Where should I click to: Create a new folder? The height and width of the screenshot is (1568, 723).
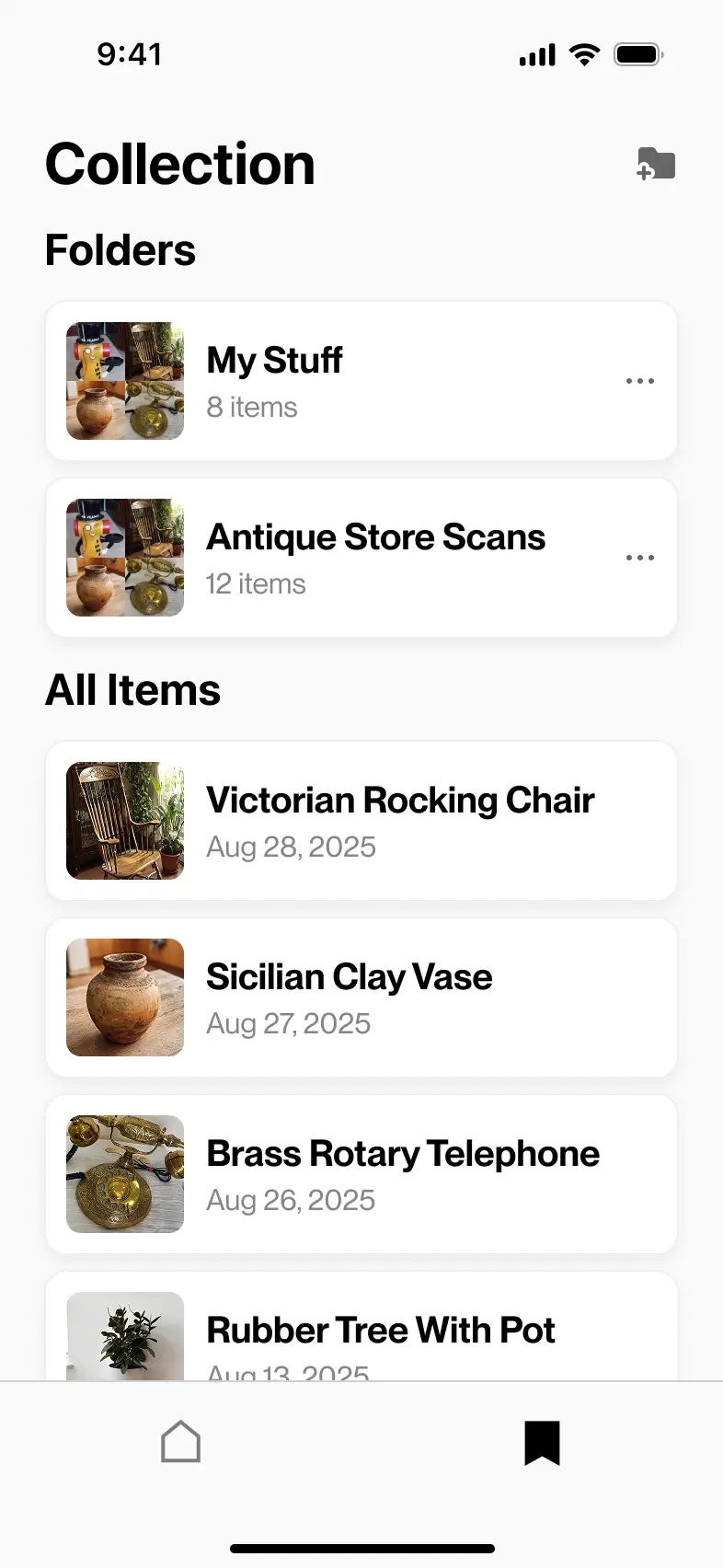656,163
